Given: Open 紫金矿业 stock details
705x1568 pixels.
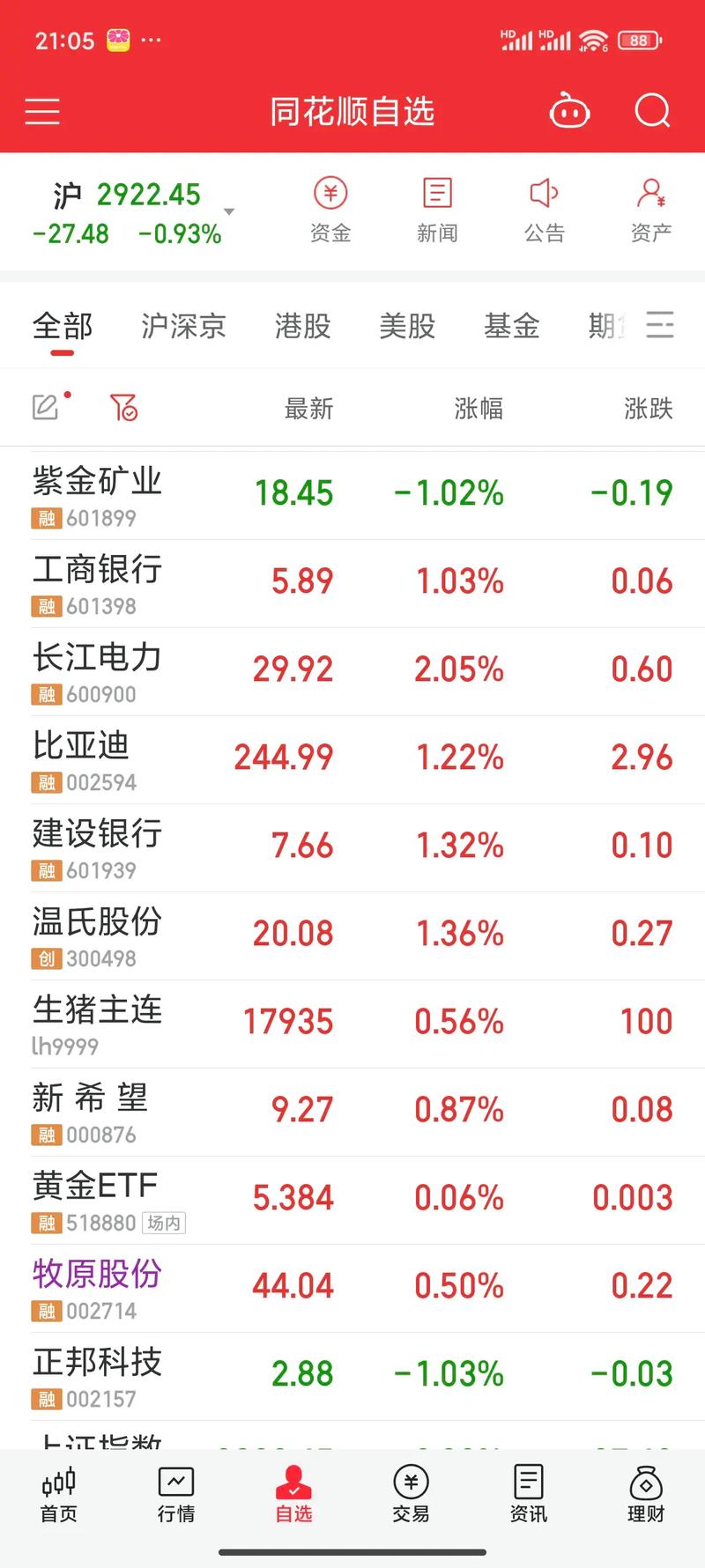Looking at the screenshot, I should (x=97, y=493).
